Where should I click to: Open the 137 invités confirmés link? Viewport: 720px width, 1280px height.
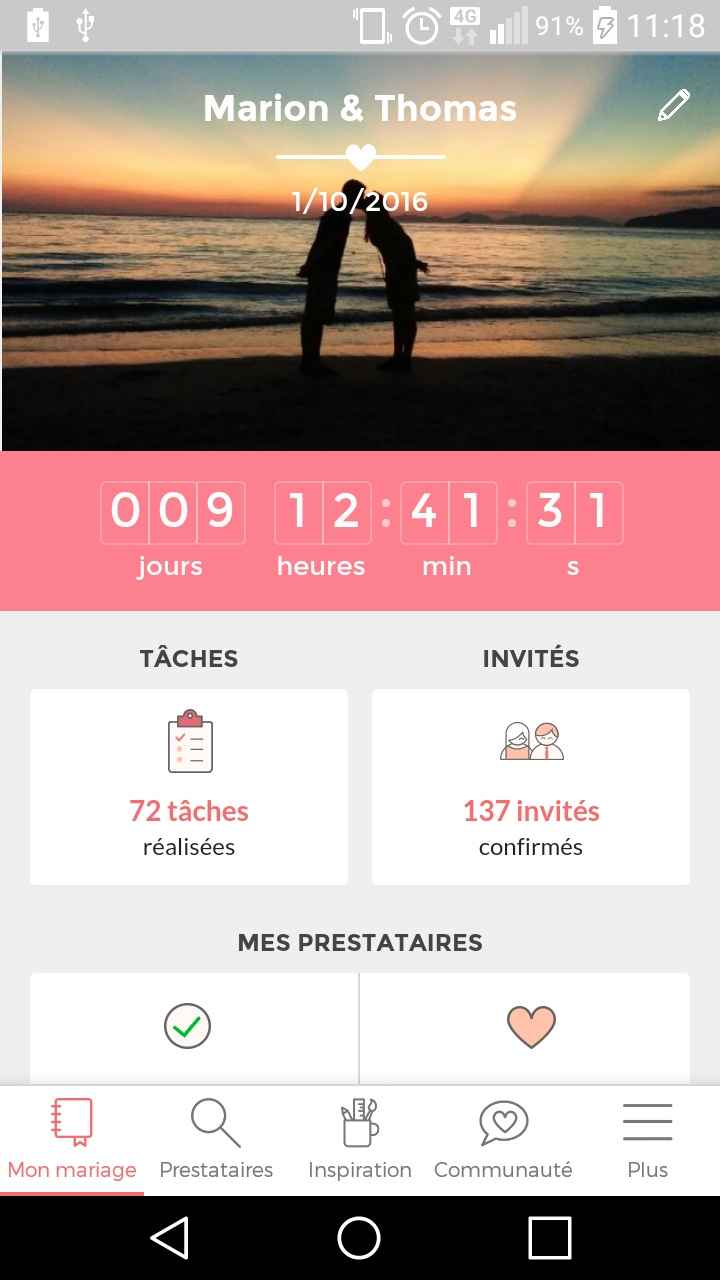pos(531,811)
